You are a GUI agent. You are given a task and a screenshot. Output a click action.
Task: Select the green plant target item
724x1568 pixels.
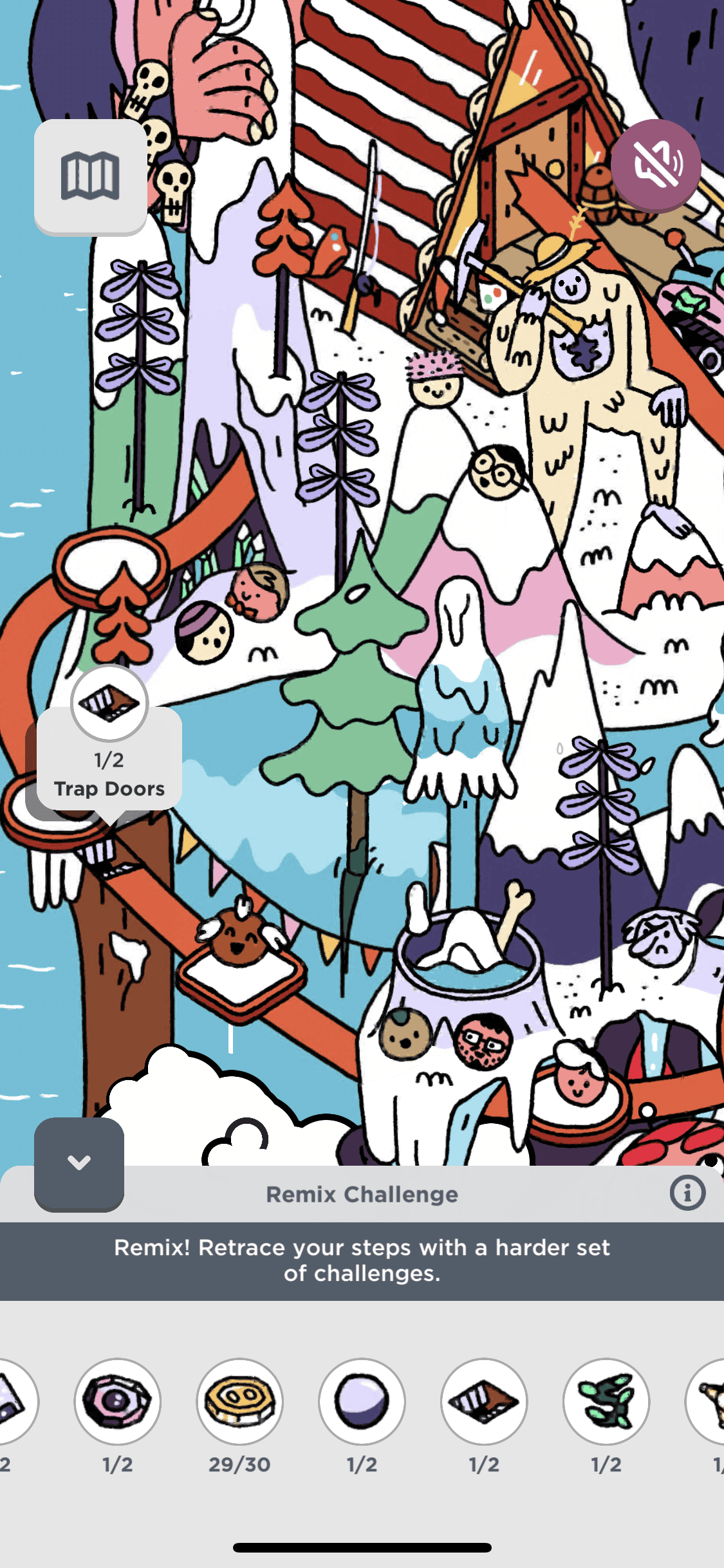pyautogui.click(x=606, y=1401)
